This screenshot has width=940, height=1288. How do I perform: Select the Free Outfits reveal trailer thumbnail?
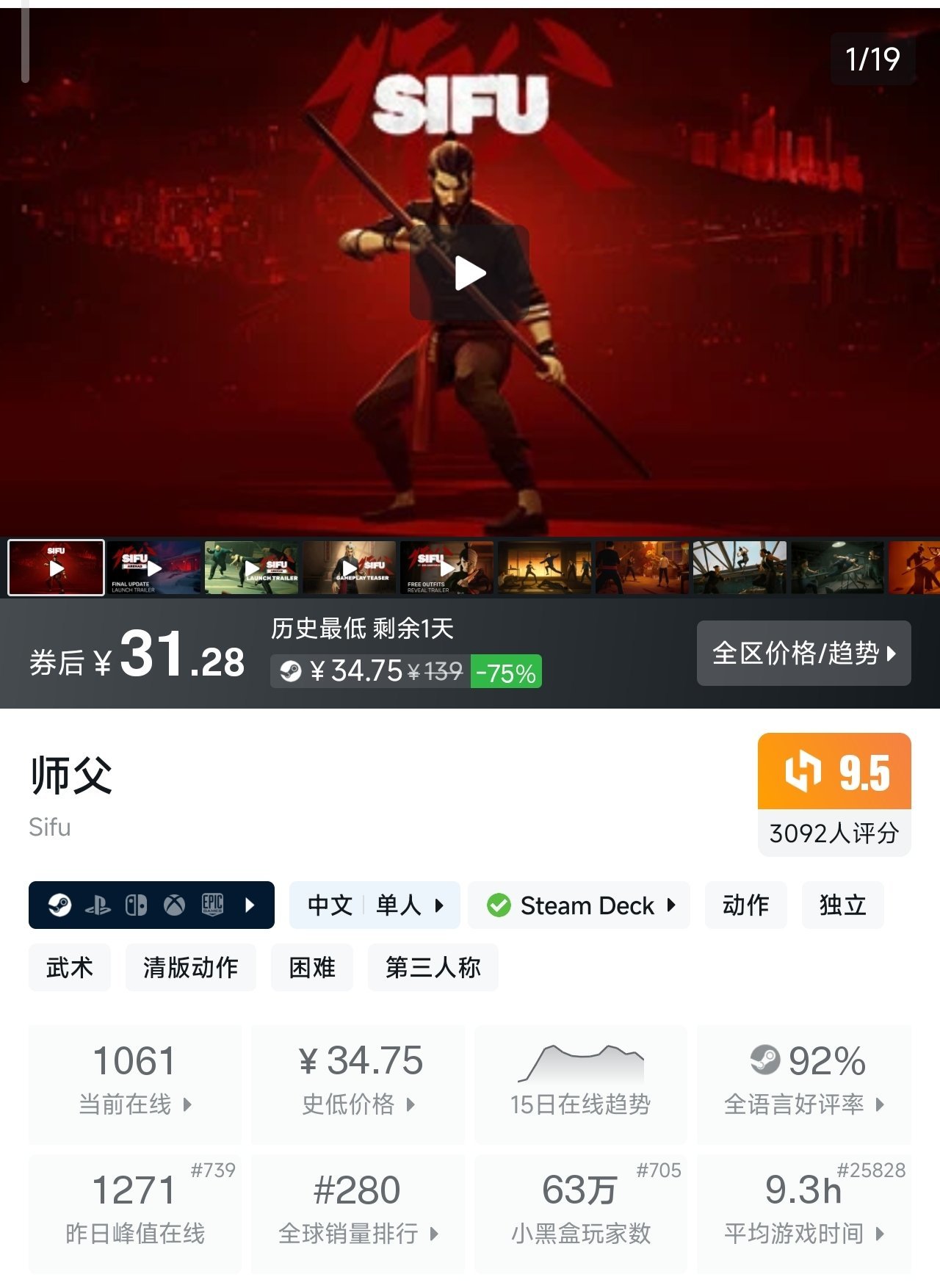[x=446, y=567]
